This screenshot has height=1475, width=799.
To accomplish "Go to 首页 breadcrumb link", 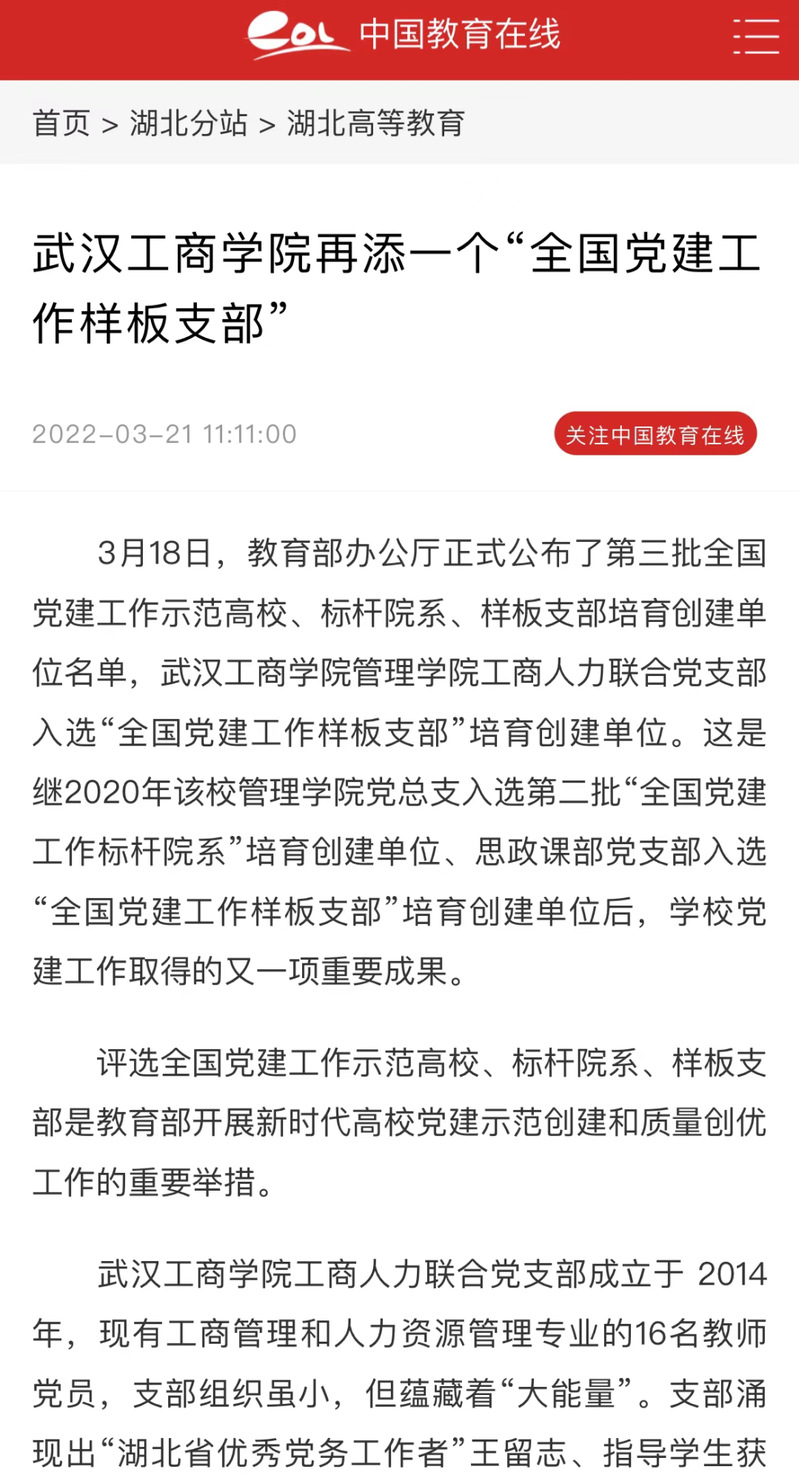I will point(61,123).
